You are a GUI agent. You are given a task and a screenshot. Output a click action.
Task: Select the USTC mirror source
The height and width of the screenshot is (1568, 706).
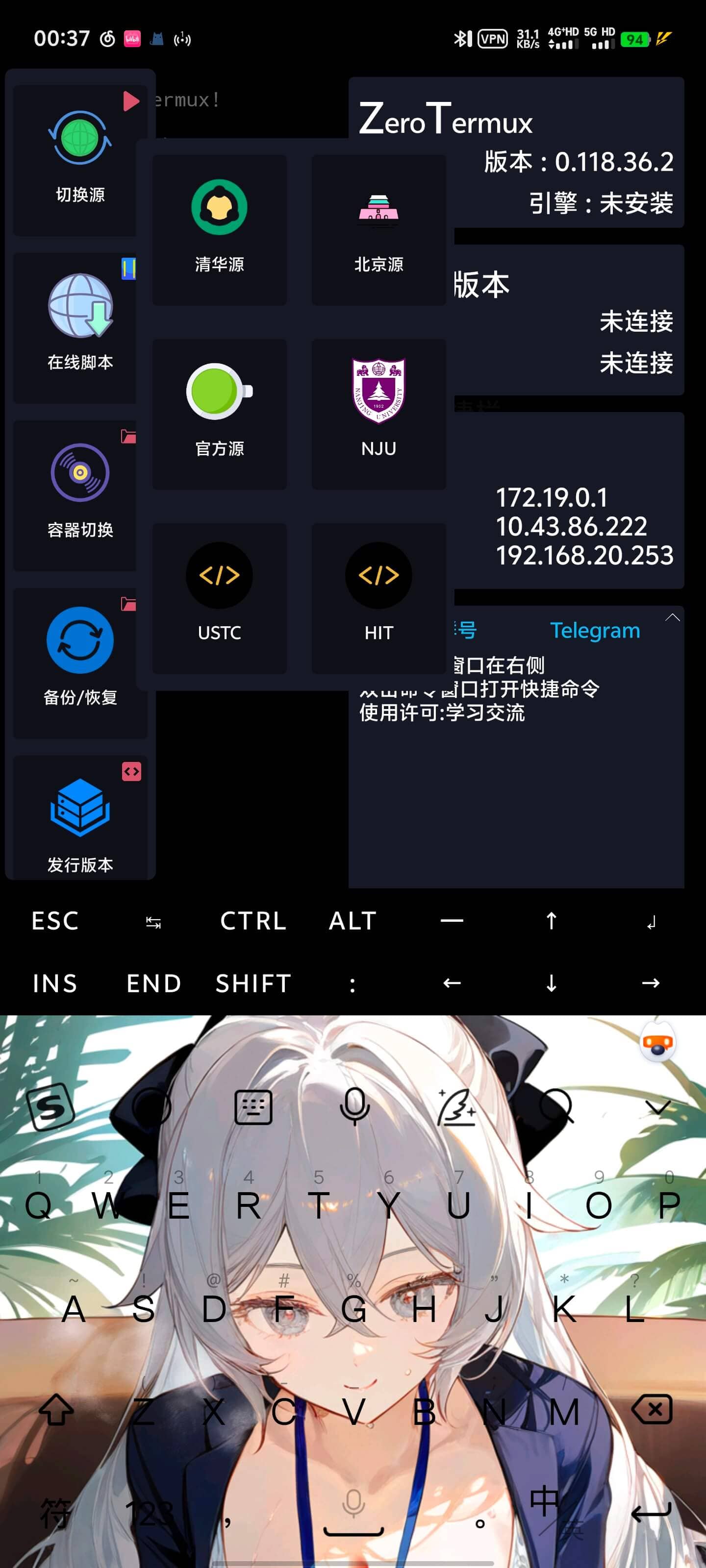click(x=219, y=598)
